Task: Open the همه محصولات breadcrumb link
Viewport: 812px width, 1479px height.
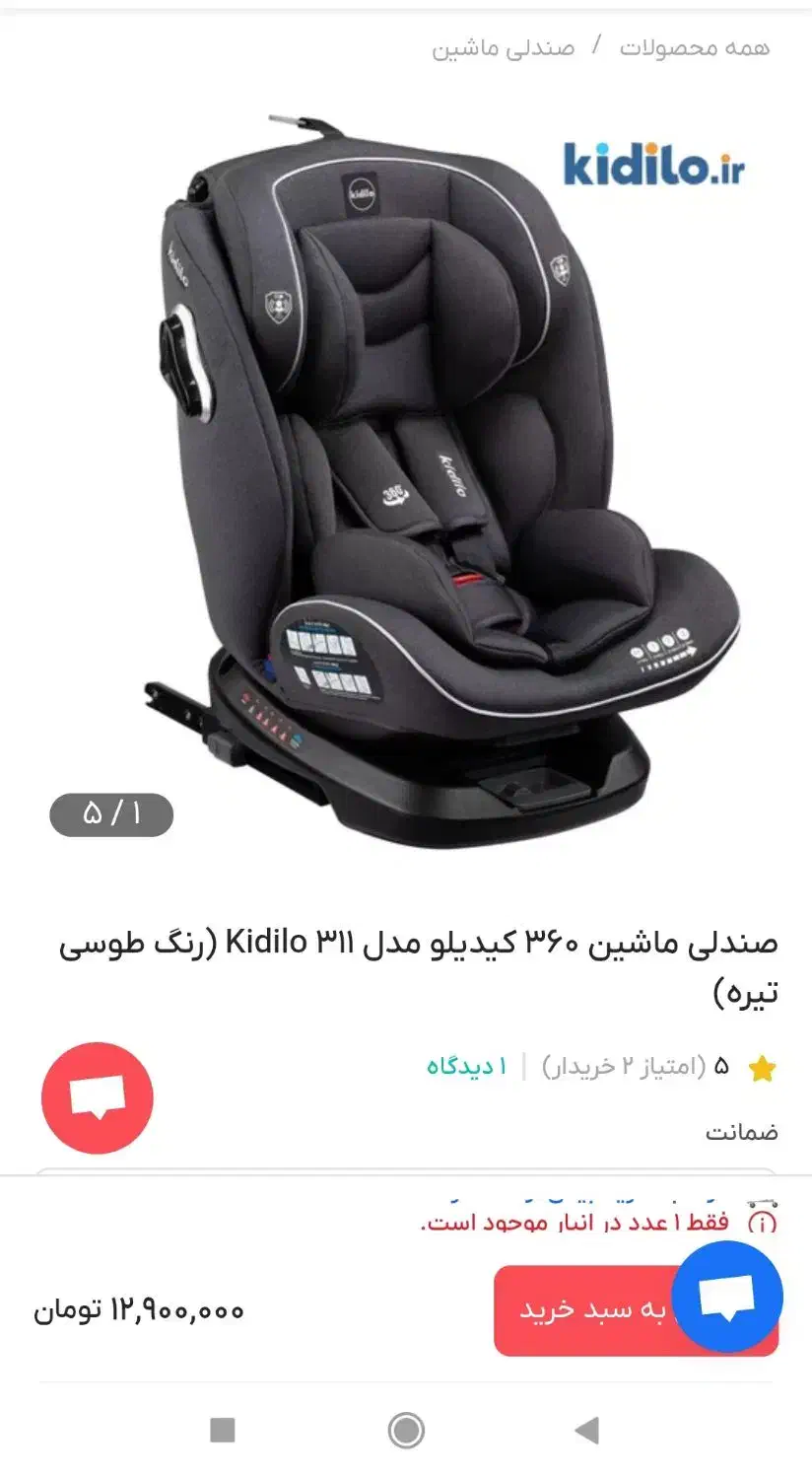Action: [x=694, y=47]
